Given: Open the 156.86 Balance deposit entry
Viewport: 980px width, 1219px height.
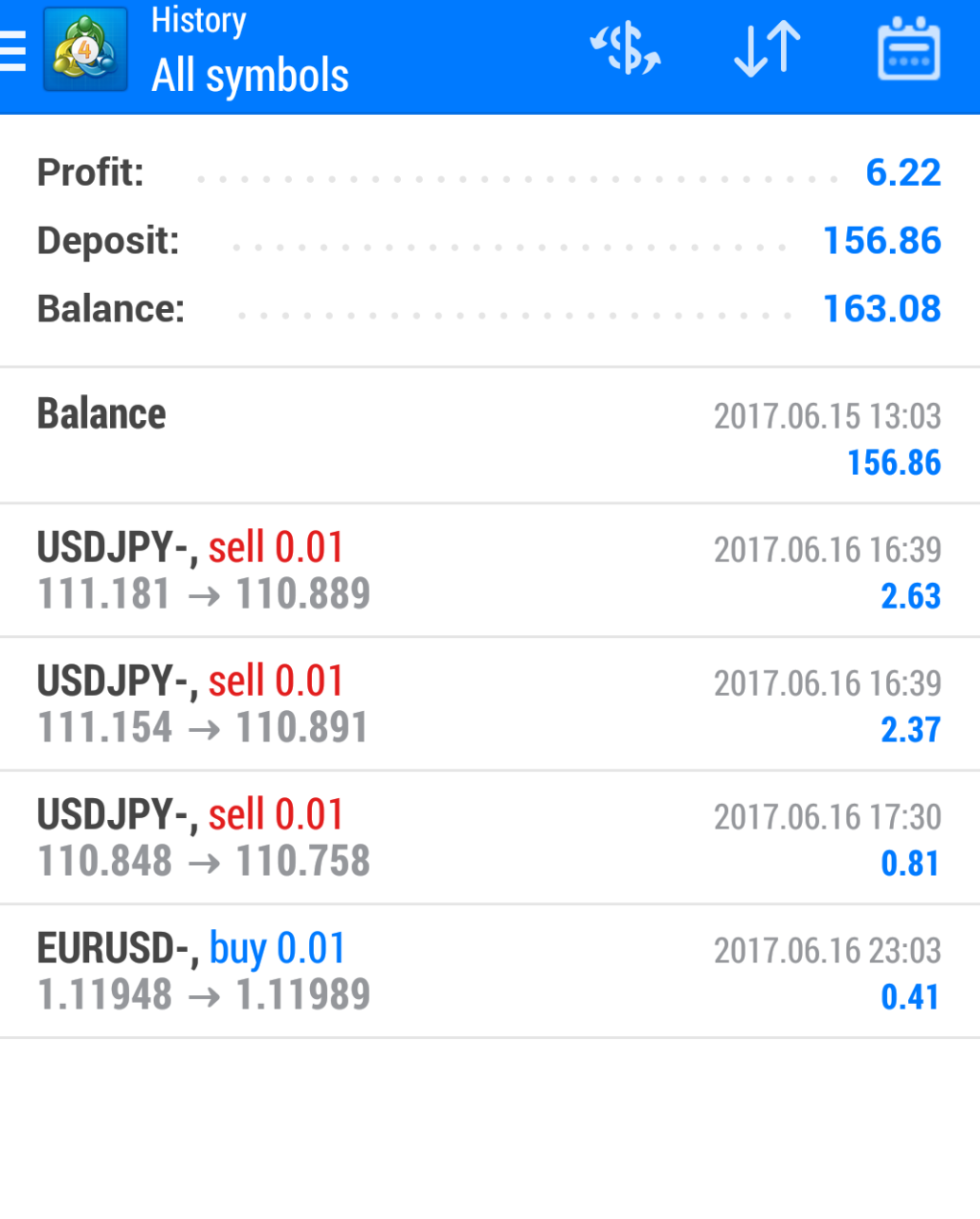Looking at the screenshot, I should click(x=489, y=437).
